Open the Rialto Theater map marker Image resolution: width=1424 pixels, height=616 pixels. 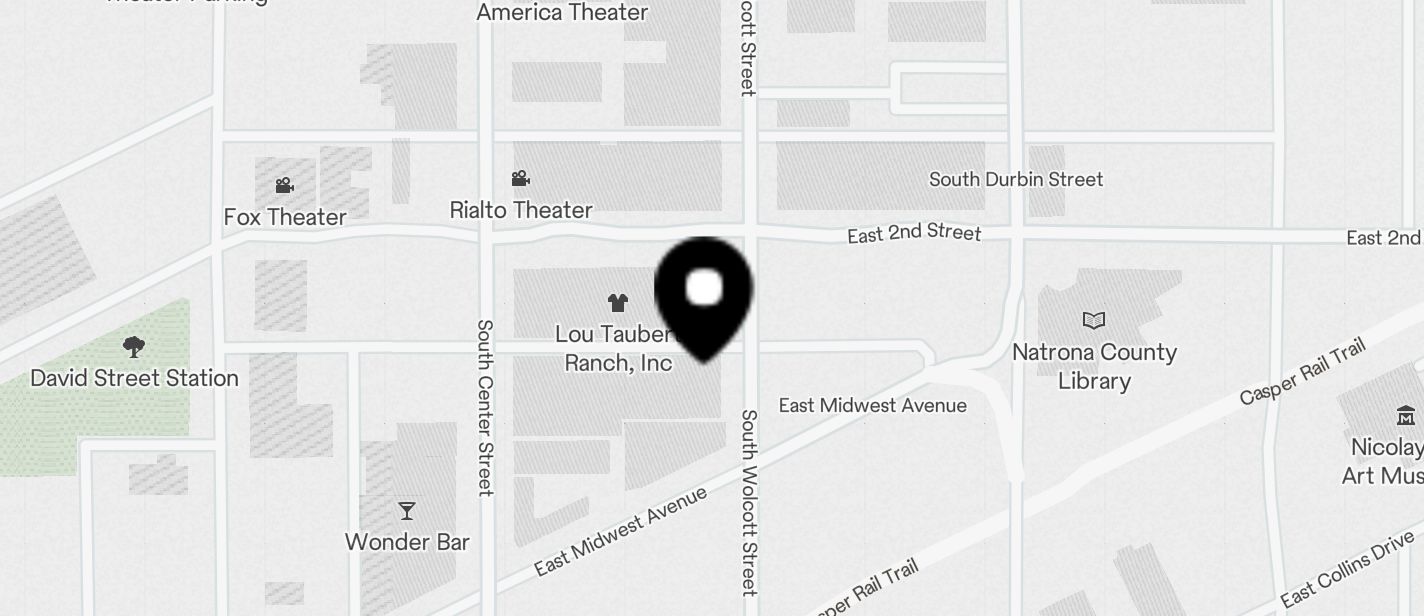point(520,179)
